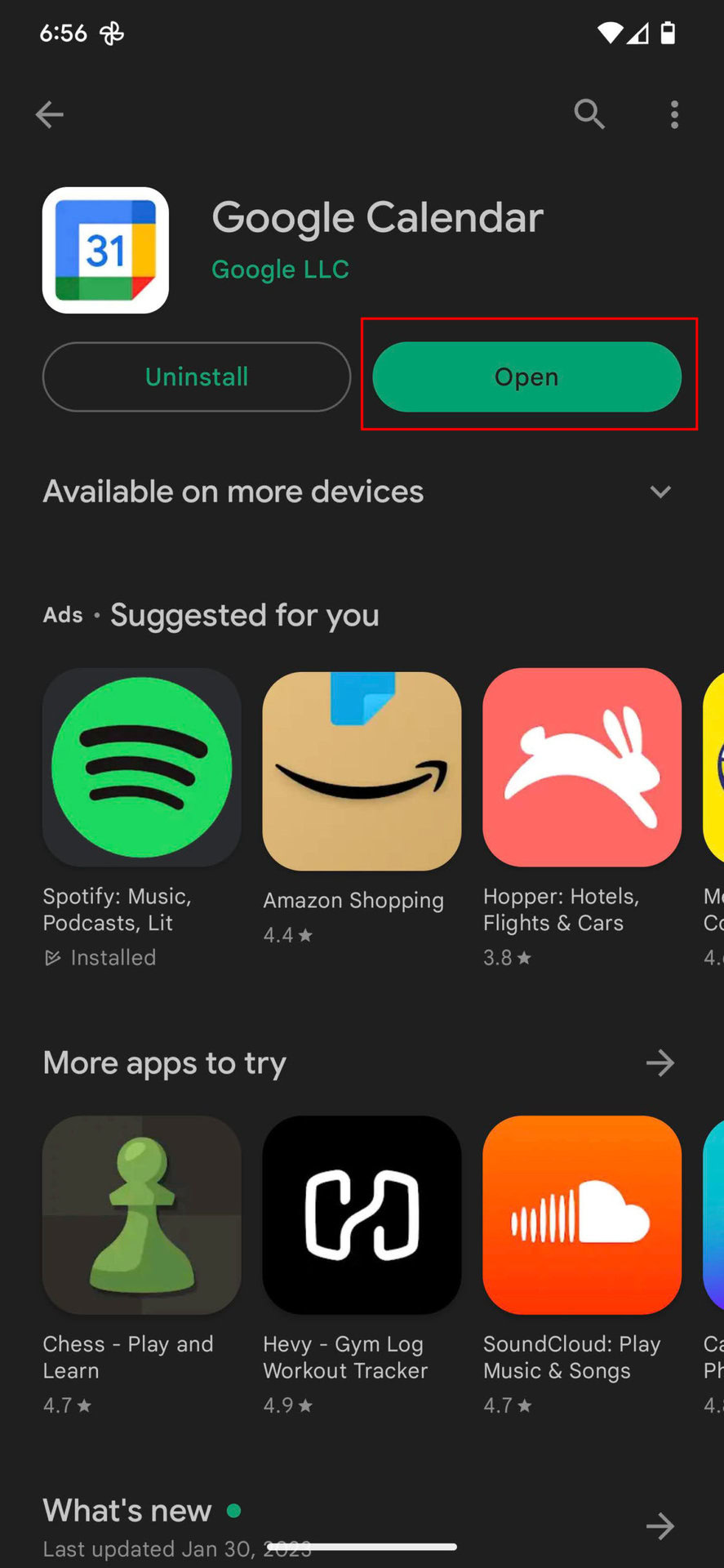This screenshot has width=724, height=1568.
Task: Open the What's new details arrow
Action: pos(660,1525)
